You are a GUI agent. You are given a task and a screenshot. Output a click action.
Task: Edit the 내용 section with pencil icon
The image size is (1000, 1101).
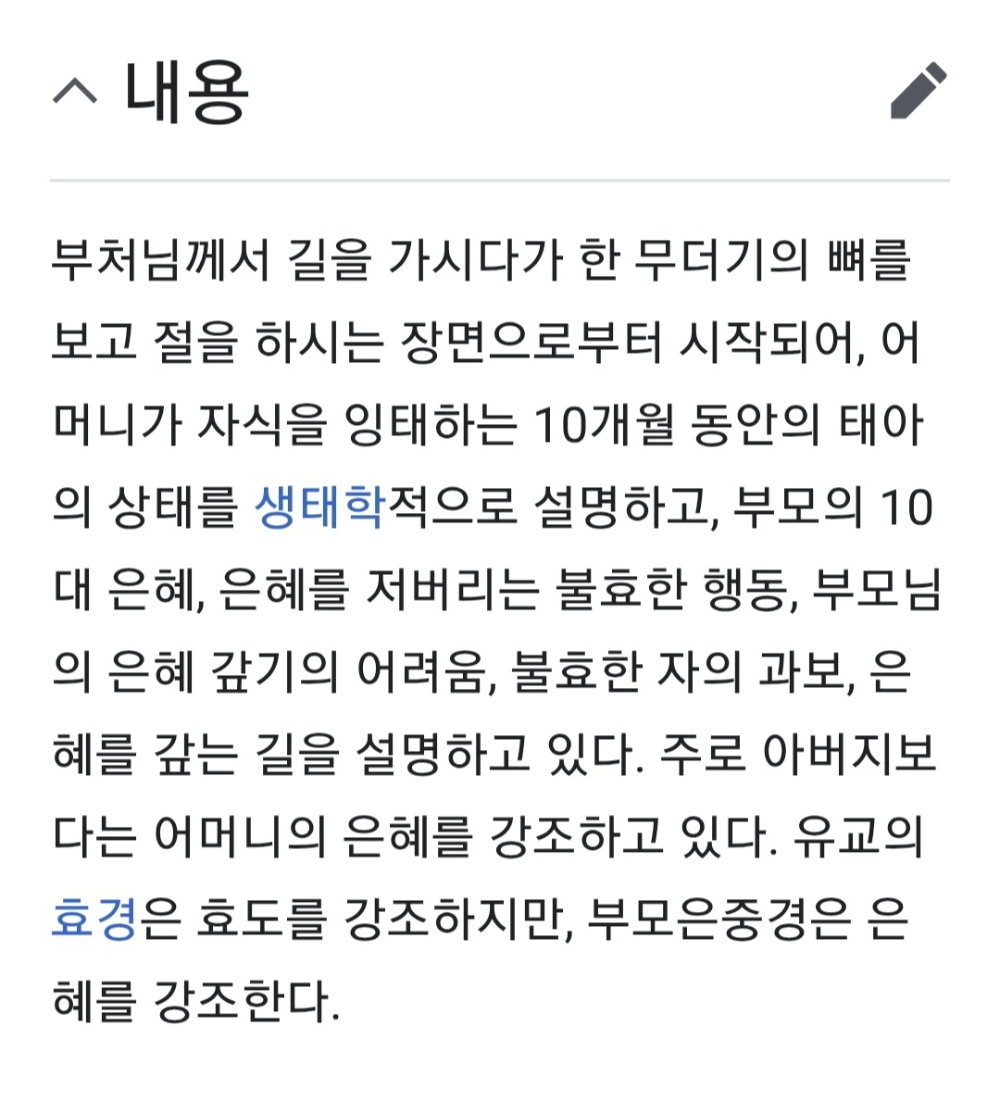click(918, 91)
